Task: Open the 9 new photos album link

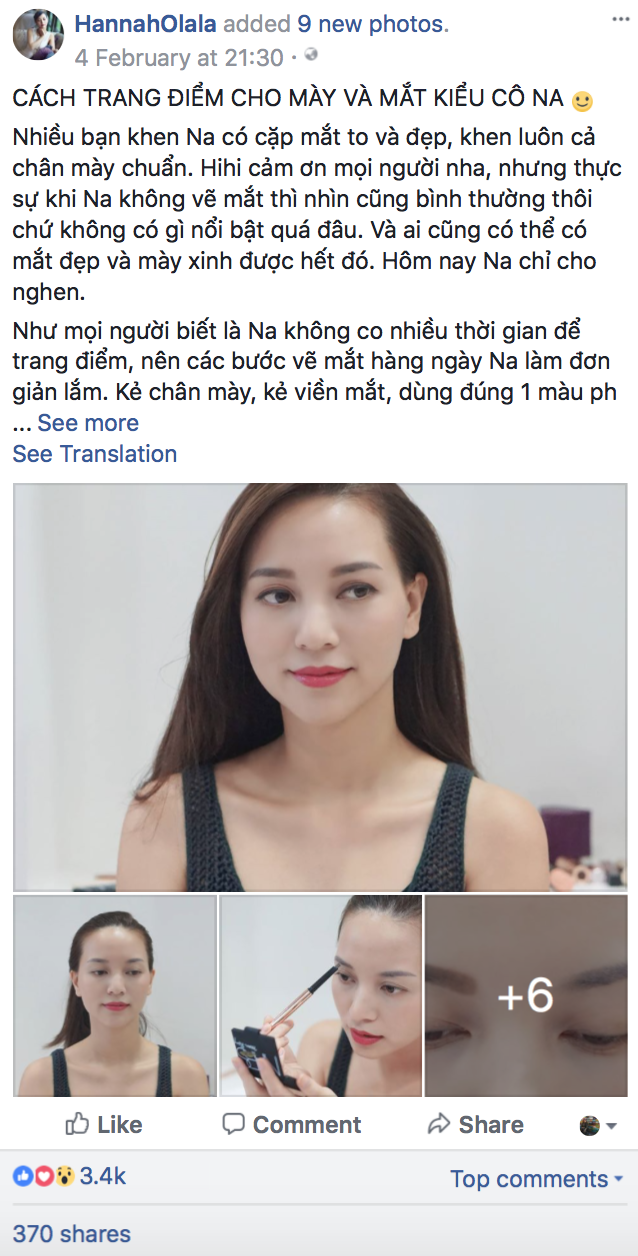Action: 372,23
